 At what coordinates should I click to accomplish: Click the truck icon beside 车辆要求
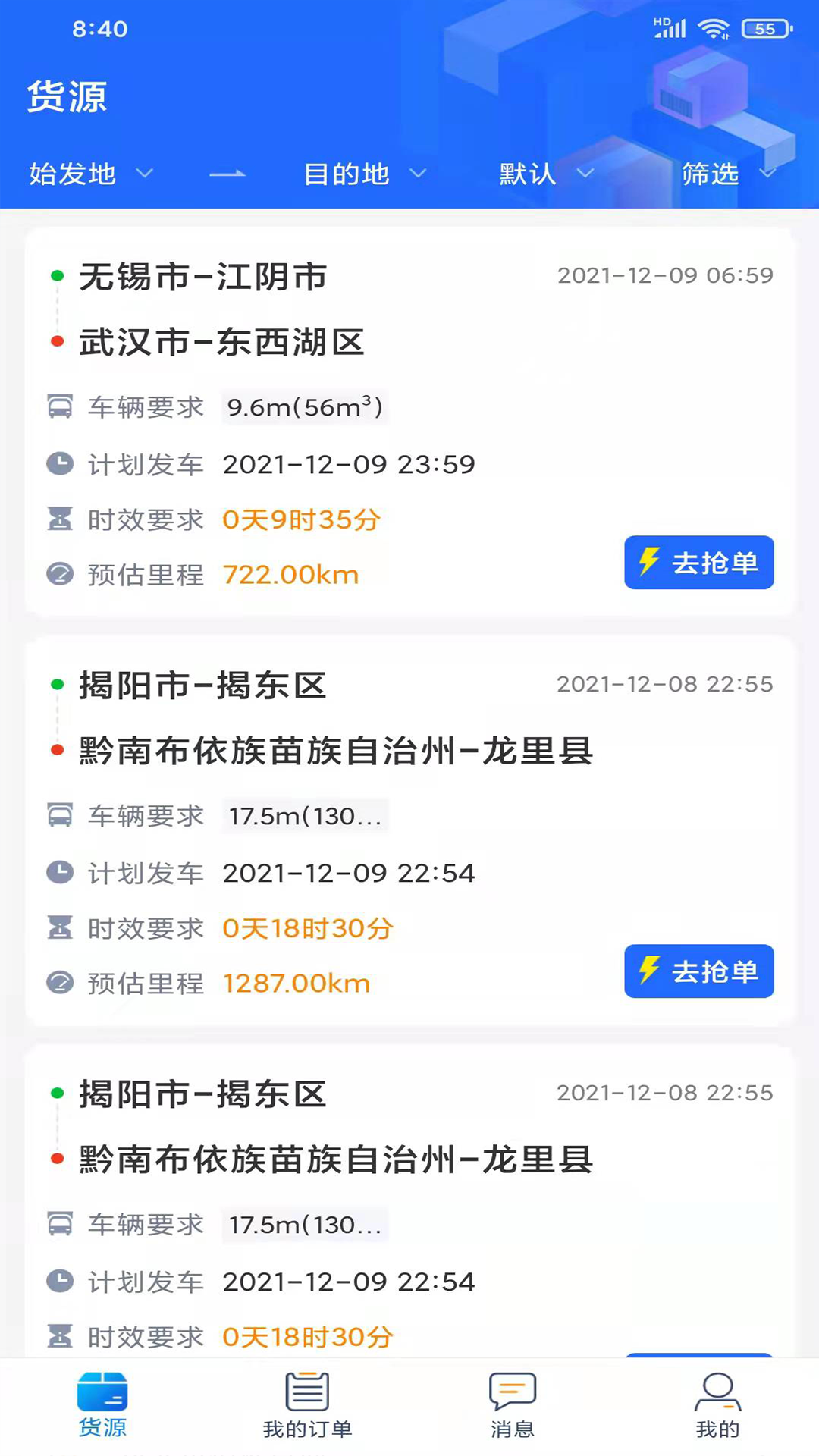click(x=61, y=406)
